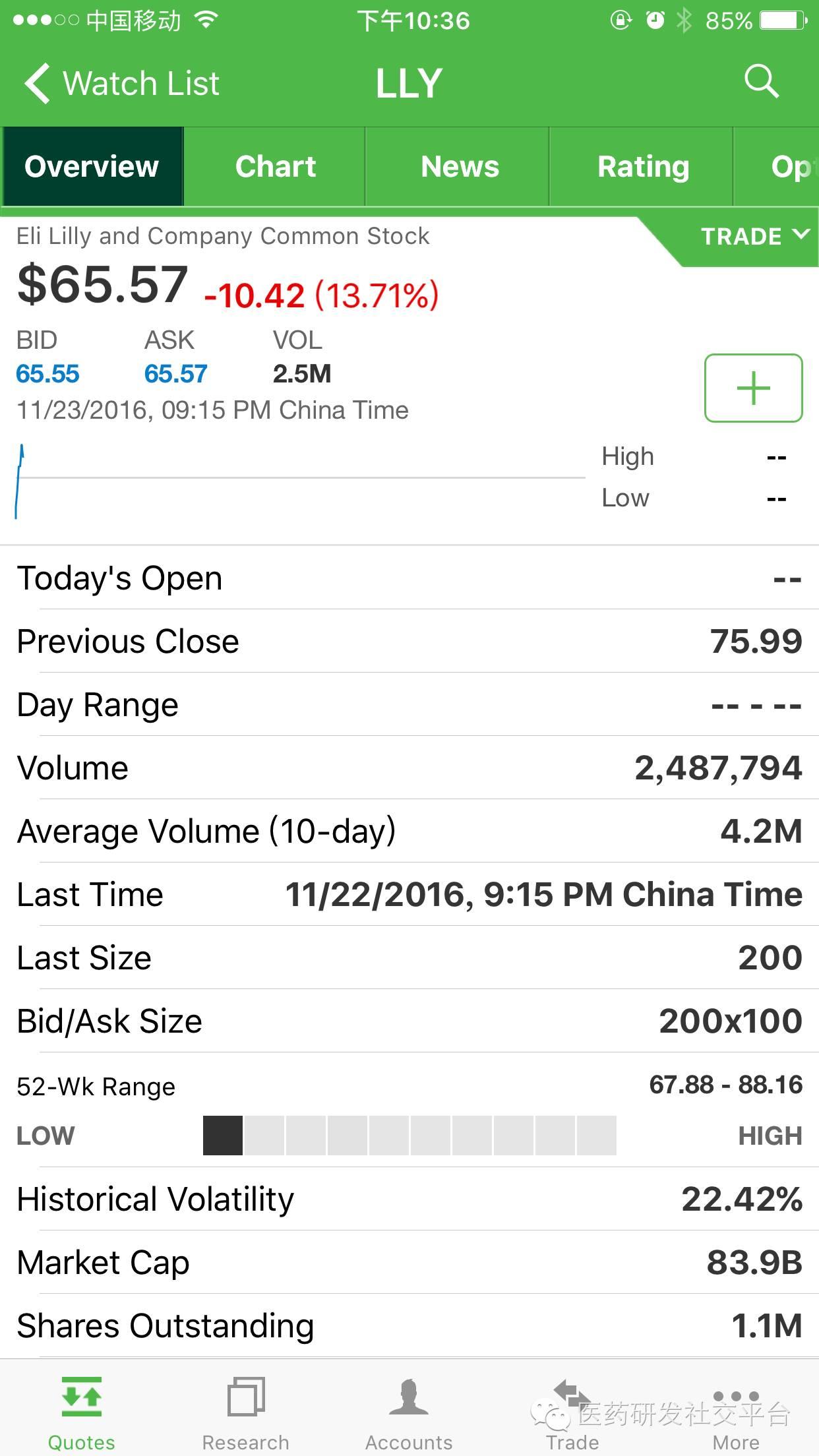
Task: Switch to the Chart tab
Action: tap(275, 167)
